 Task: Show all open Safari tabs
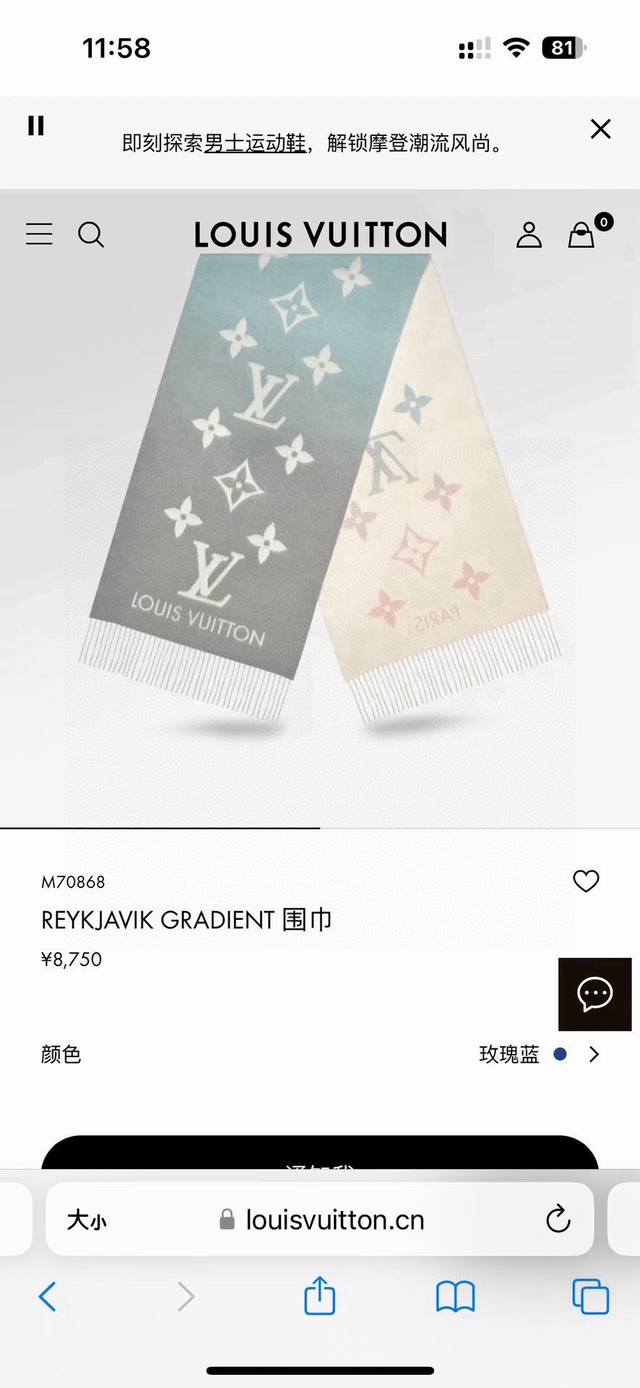pyautogui.click(x=590, y=1297)
